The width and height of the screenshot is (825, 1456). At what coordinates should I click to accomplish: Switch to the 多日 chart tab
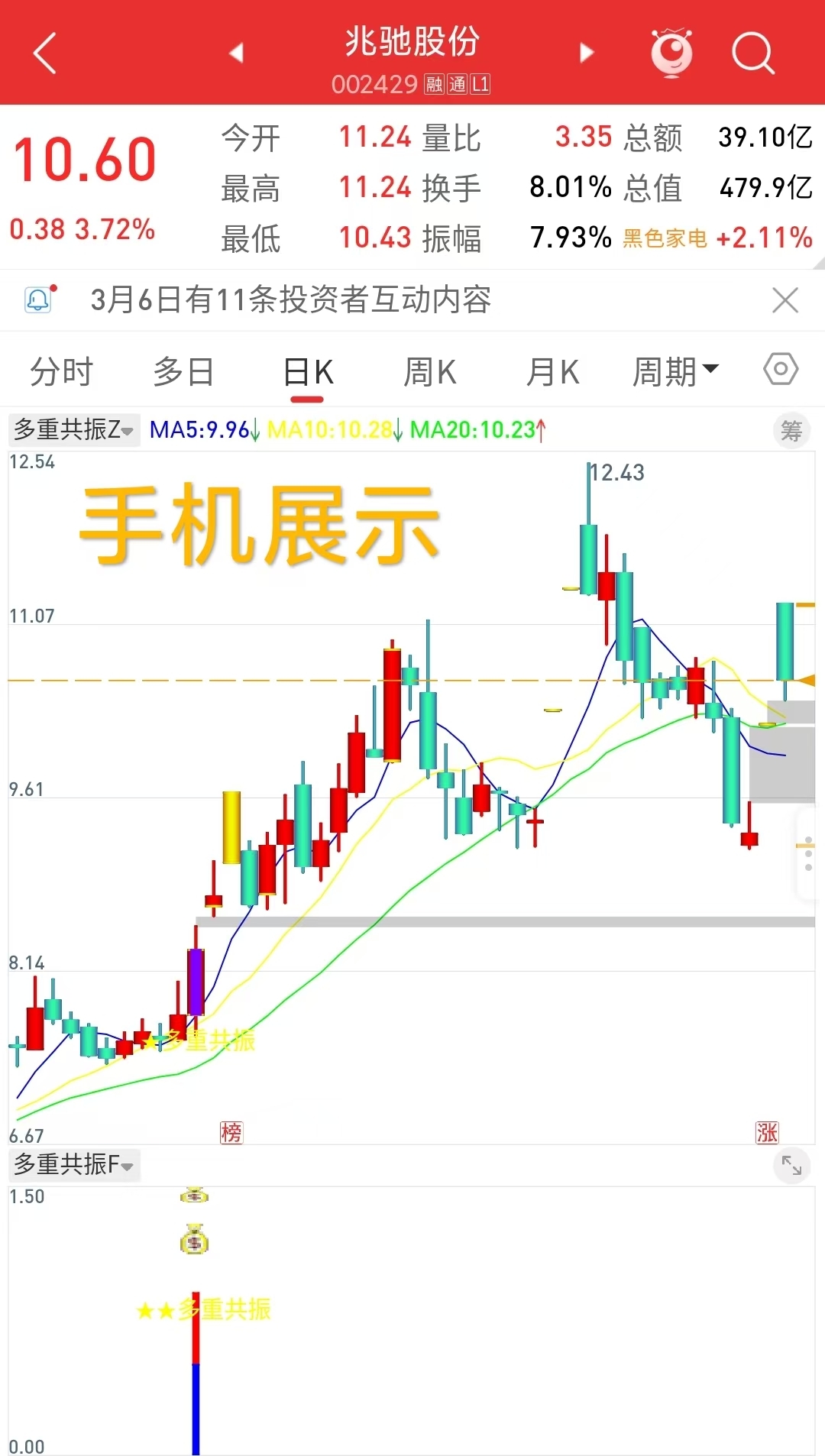click(183, 372)
